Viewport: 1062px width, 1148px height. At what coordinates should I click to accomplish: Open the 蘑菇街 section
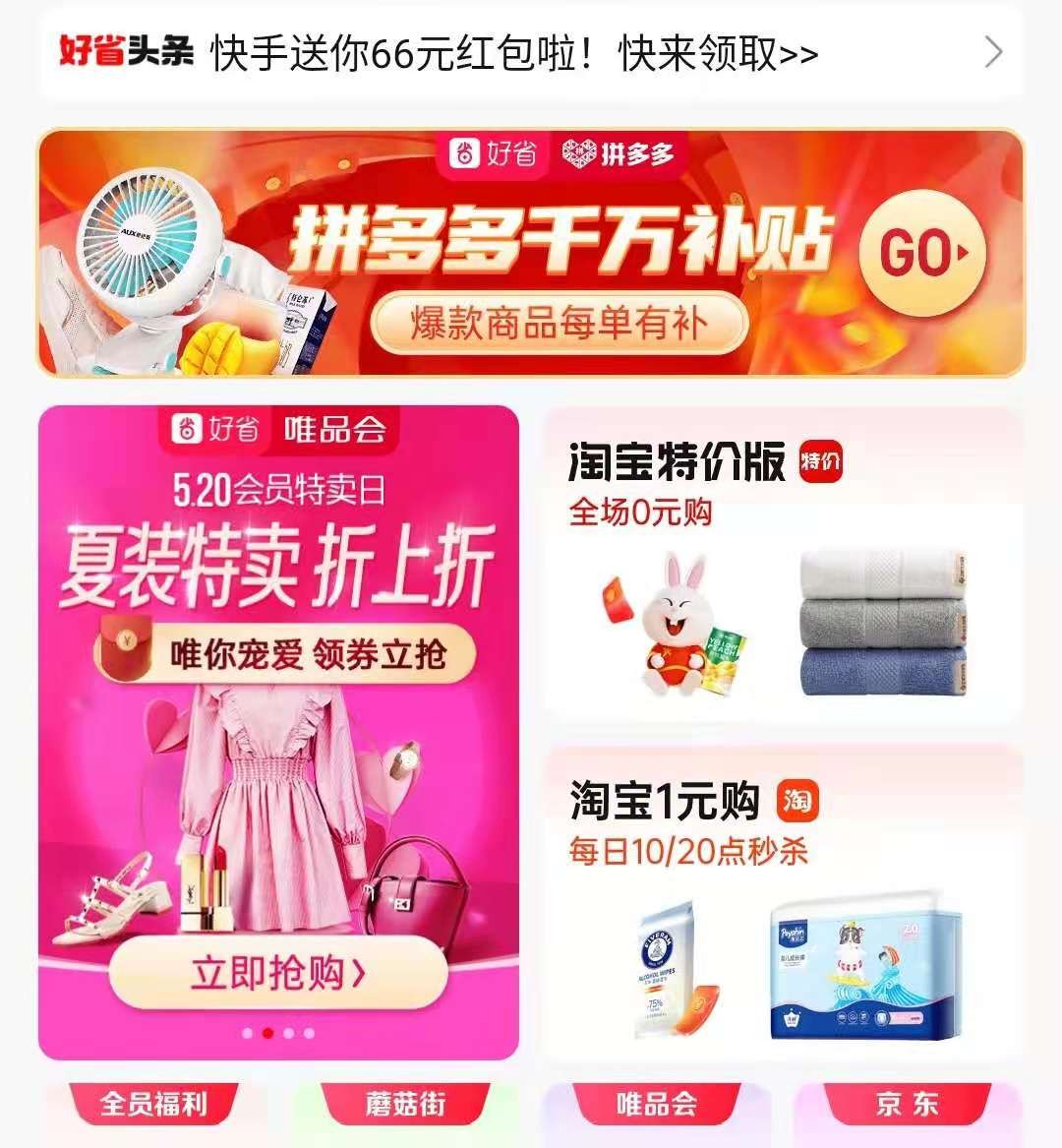point(406,1106)
